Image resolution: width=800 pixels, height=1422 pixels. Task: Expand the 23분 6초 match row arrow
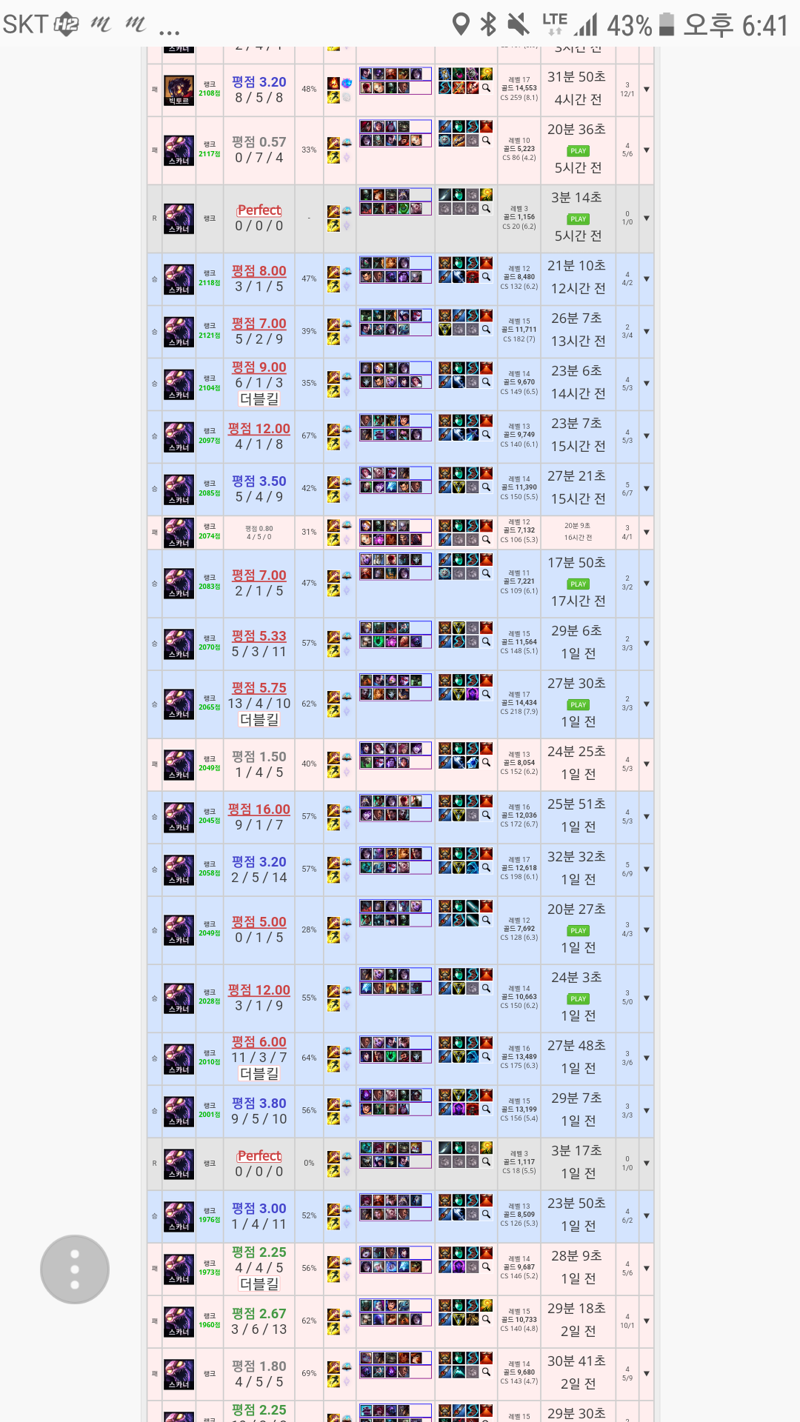pyautogui.click(x=647, y=383)
